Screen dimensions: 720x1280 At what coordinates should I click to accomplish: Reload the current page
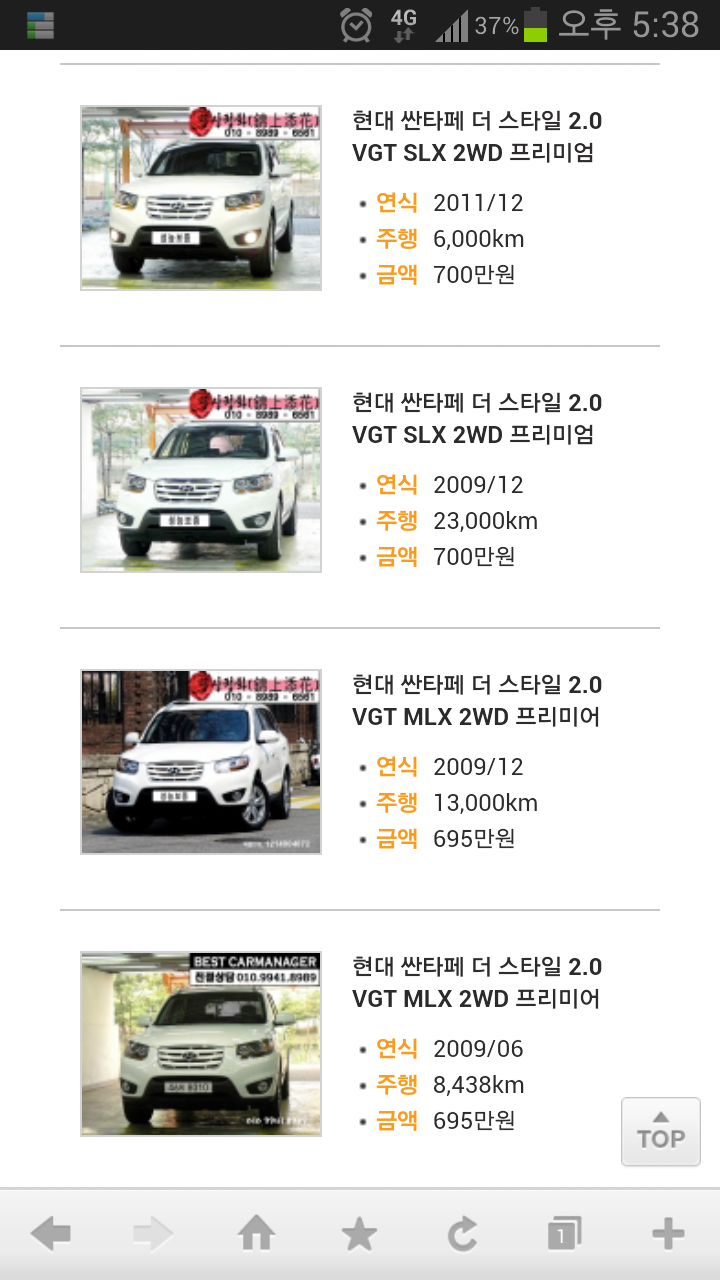pos(462,1235)
